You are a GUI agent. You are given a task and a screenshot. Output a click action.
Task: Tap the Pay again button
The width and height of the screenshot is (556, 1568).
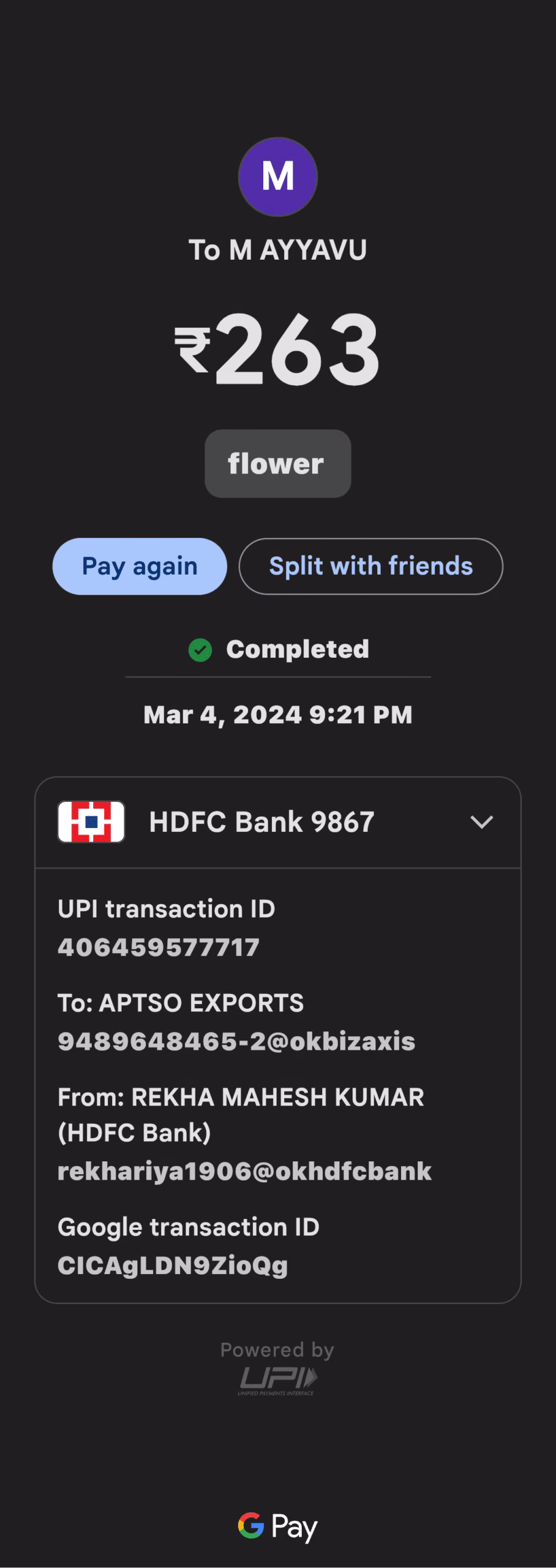[x=140, y=566]
